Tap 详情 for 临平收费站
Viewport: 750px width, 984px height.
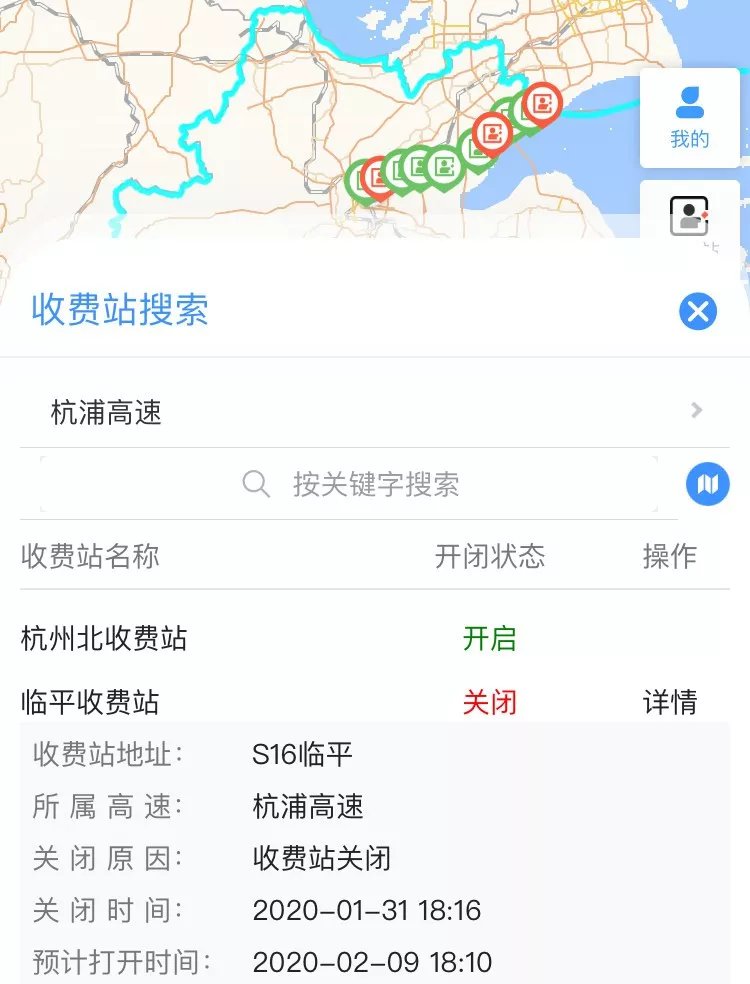click(669, 702)
